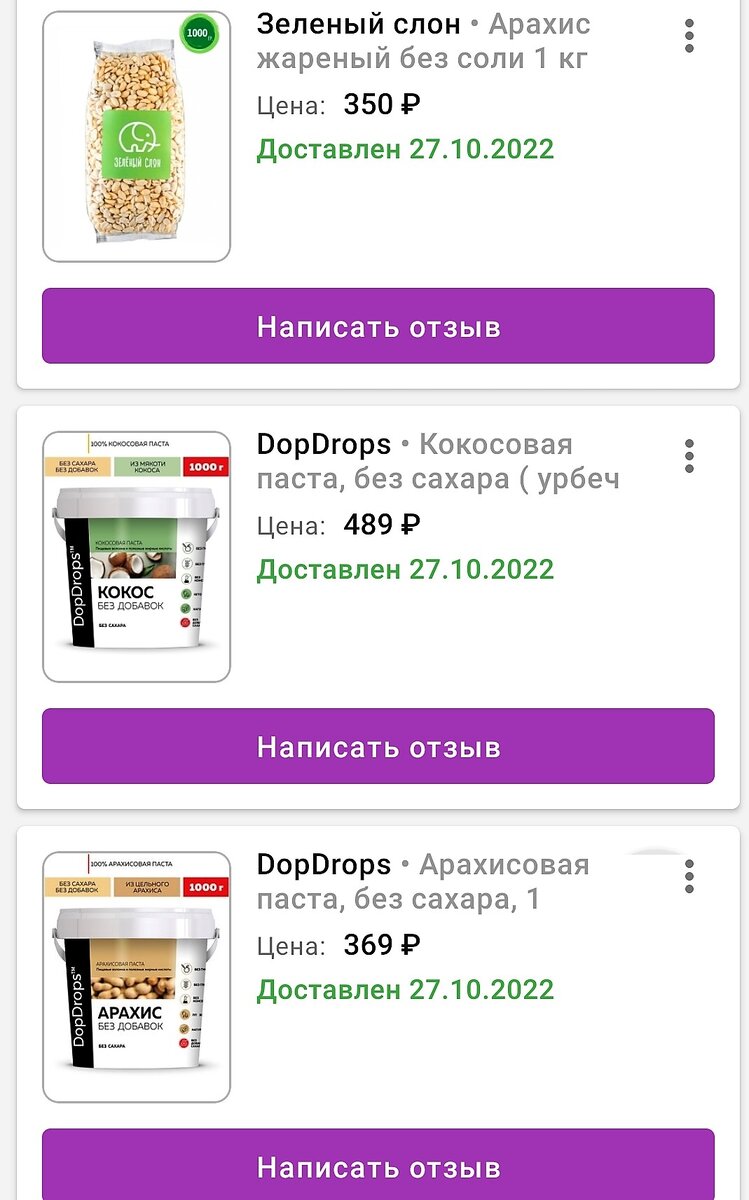The height and width of the screenshot is (1200, 749).
Task: Click the Доставлен 27.10.2022 status on coconut paste
Action: 406,569
